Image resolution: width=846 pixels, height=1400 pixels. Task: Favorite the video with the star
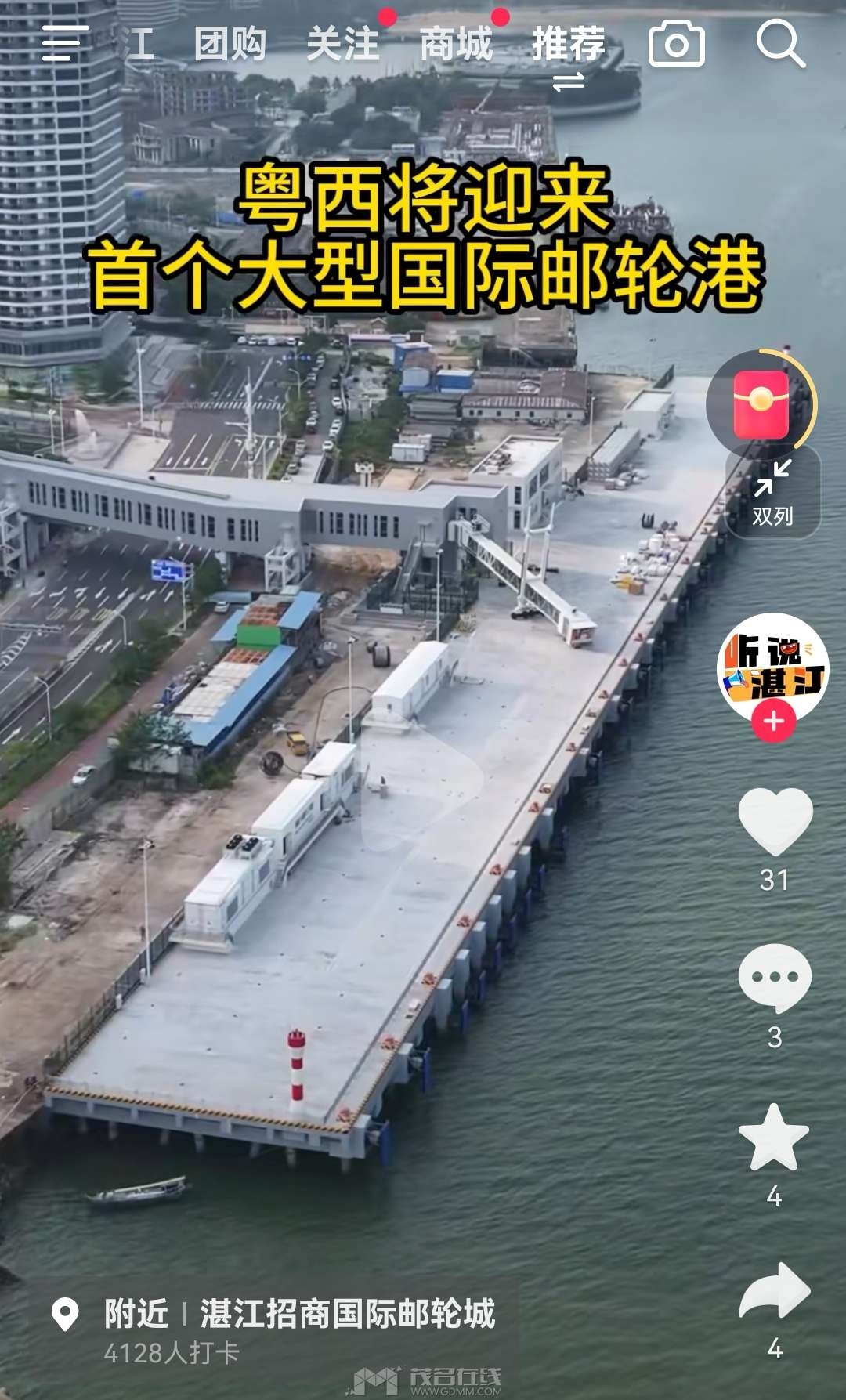coord(774,1138)
